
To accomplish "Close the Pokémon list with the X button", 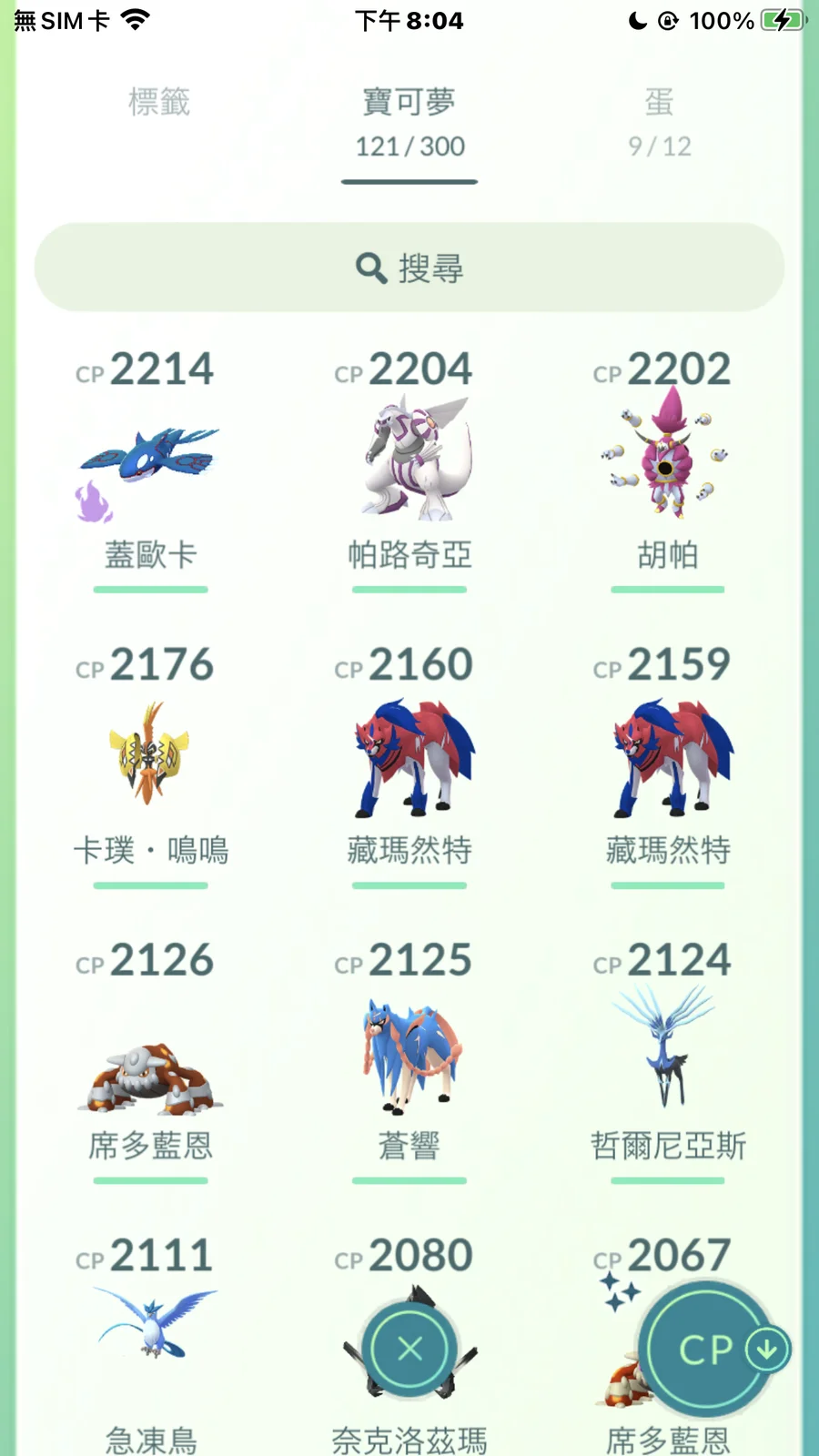I will click(x=409, y=1349).
